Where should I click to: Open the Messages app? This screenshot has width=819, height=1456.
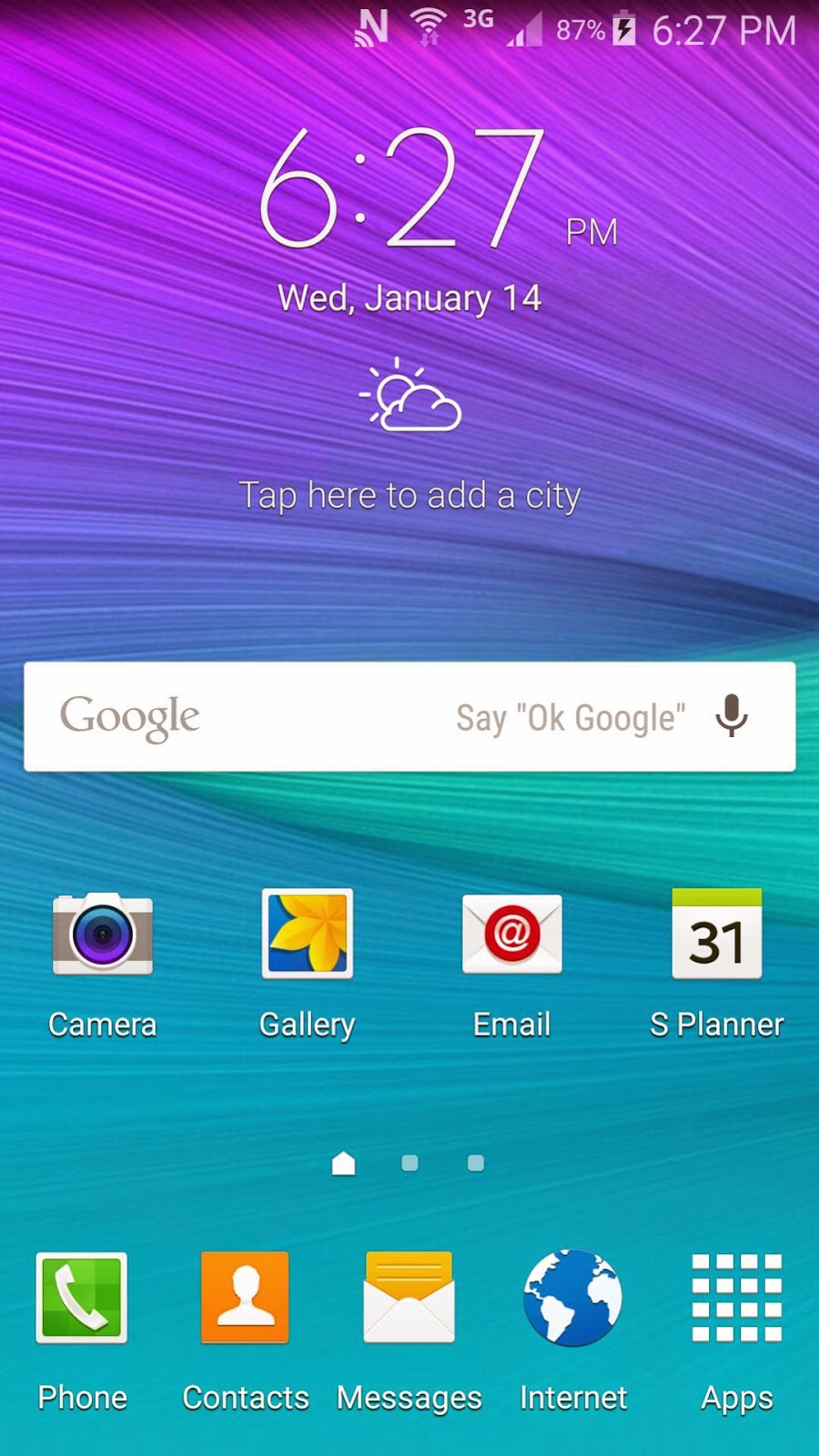(409, 1299)
